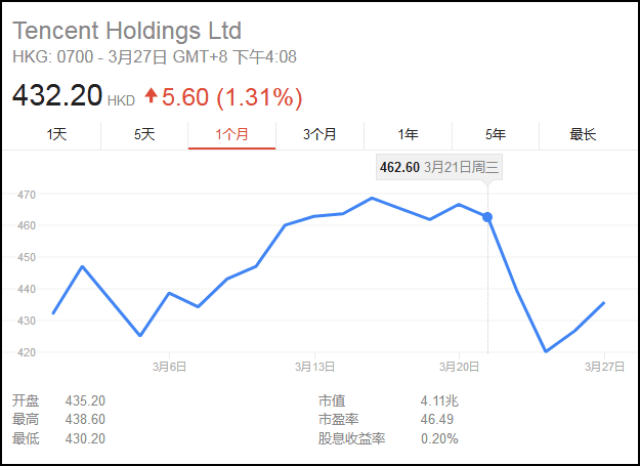Tap the 3月21日 data point on chart
Image resolution: width=640 pixels, height=466 pixels.
(x=487, y=217)
